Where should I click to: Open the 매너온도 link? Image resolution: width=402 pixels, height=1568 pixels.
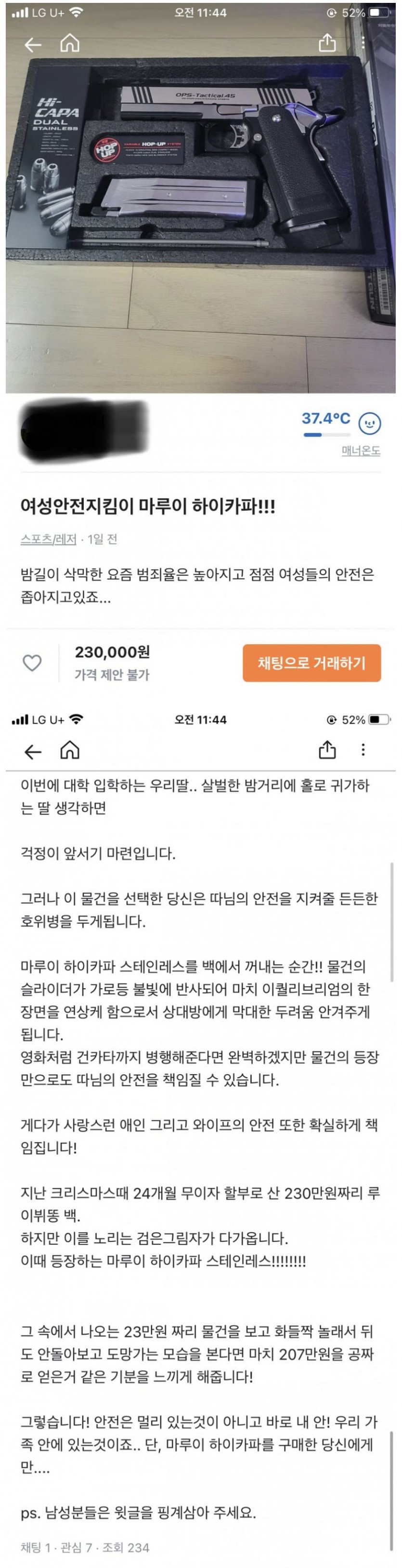pyautogui.click(x=361, y=451)
